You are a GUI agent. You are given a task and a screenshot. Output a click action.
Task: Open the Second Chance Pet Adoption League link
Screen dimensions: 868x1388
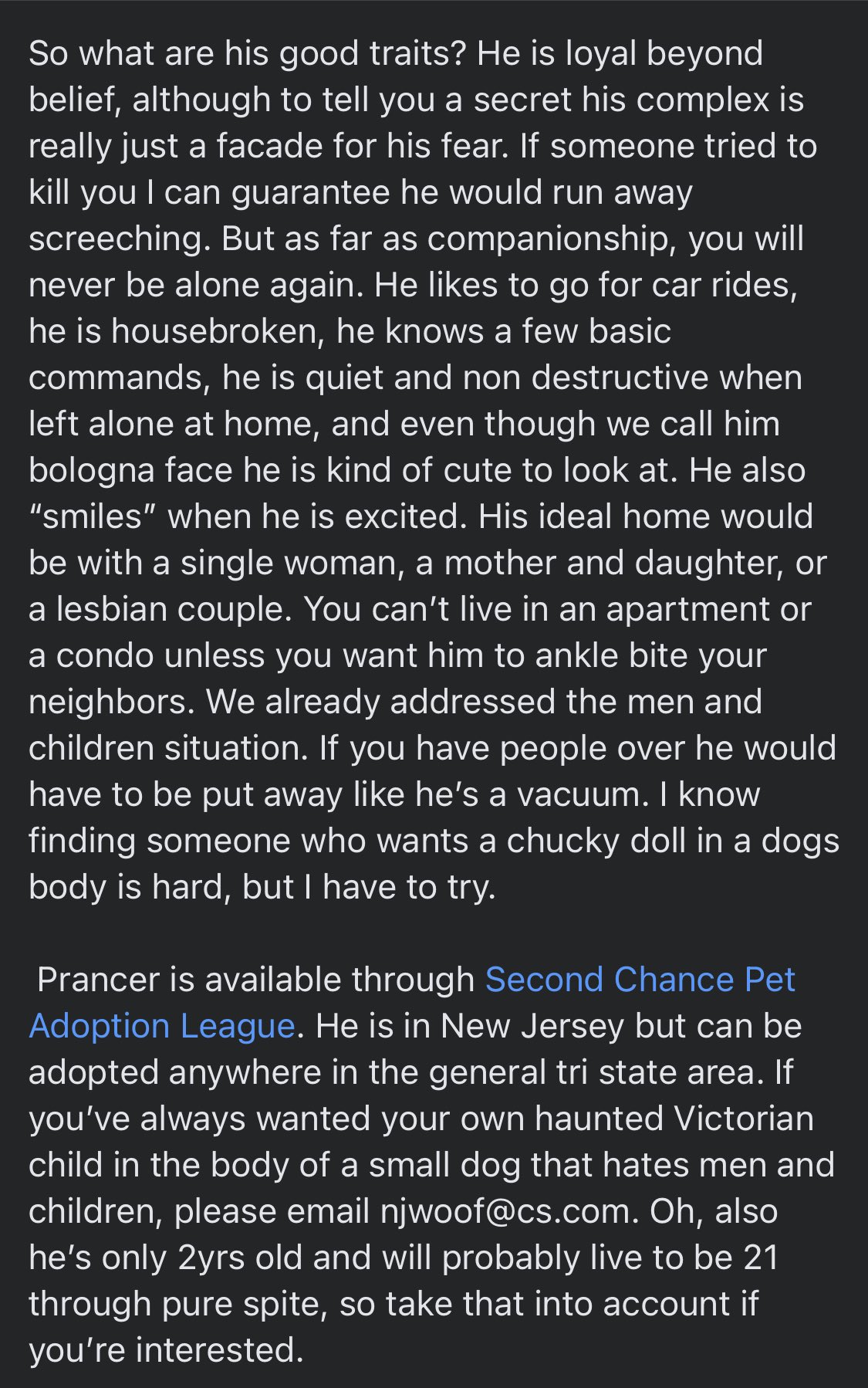click(640, 980)
